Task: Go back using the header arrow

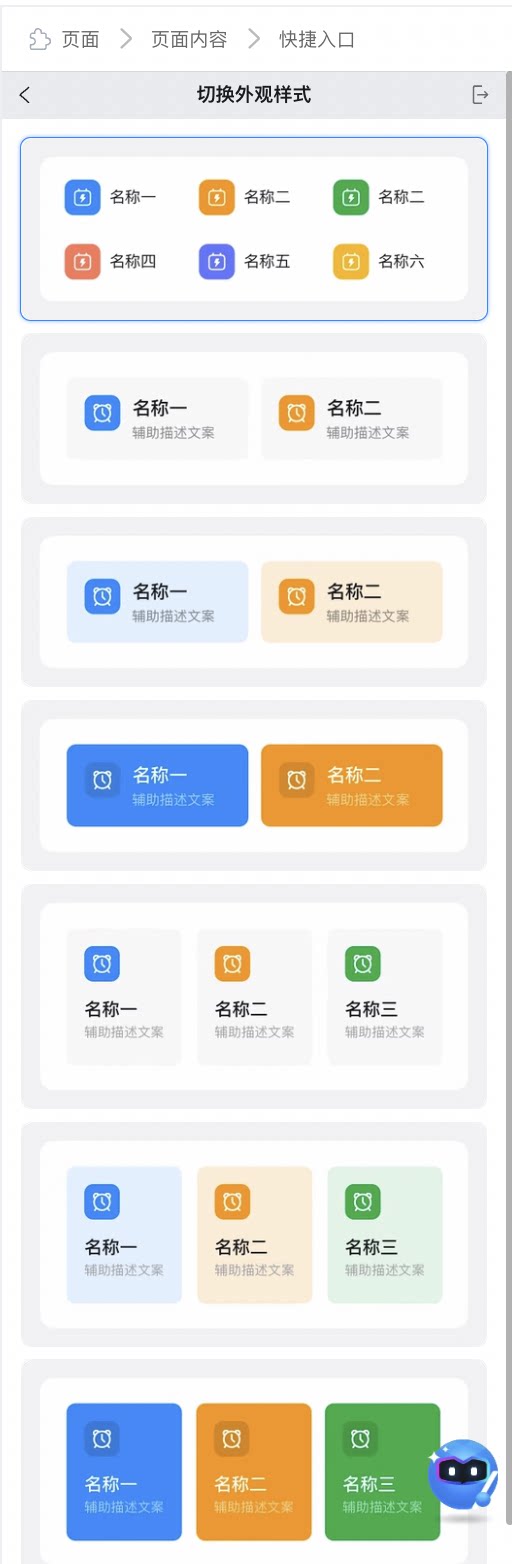Action: click(25, 95)
